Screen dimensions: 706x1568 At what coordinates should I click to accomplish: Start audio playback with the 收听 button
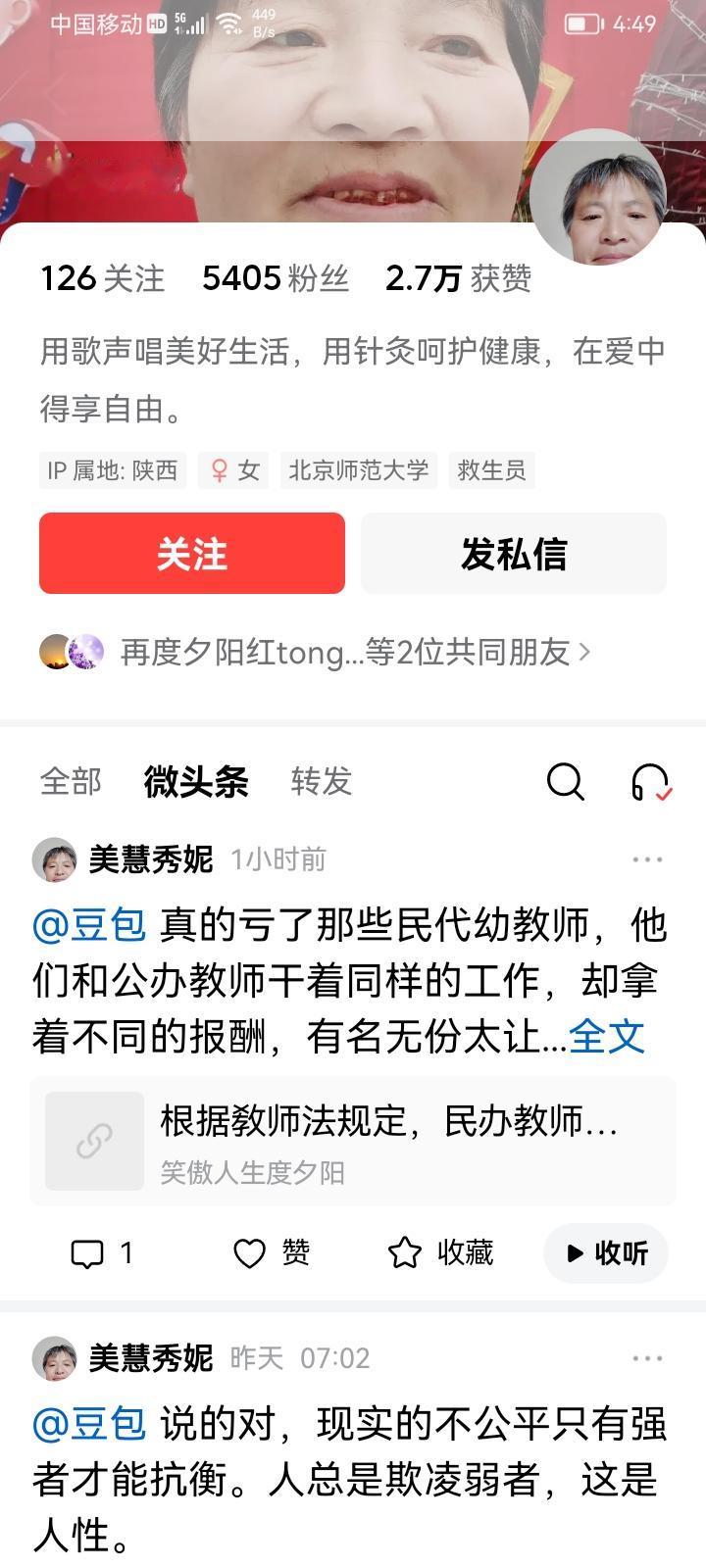coord(605,1252)
